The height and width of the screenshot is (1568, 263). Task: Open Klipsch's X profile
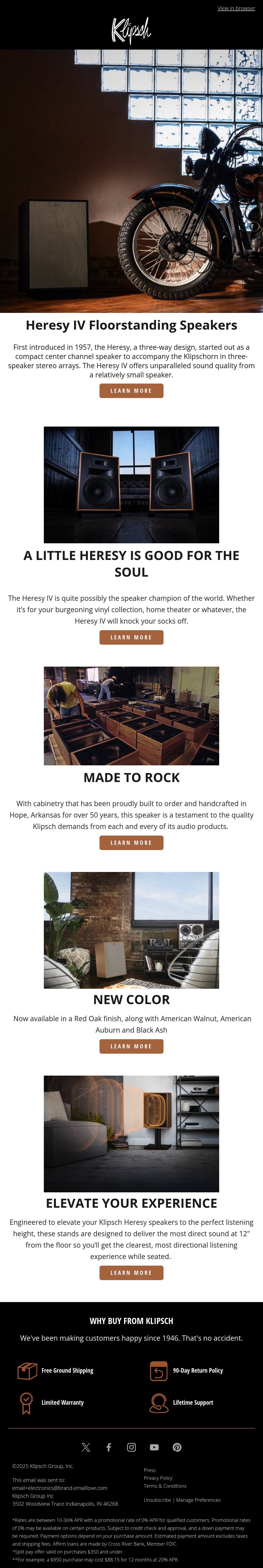(x=86, y=1448)
